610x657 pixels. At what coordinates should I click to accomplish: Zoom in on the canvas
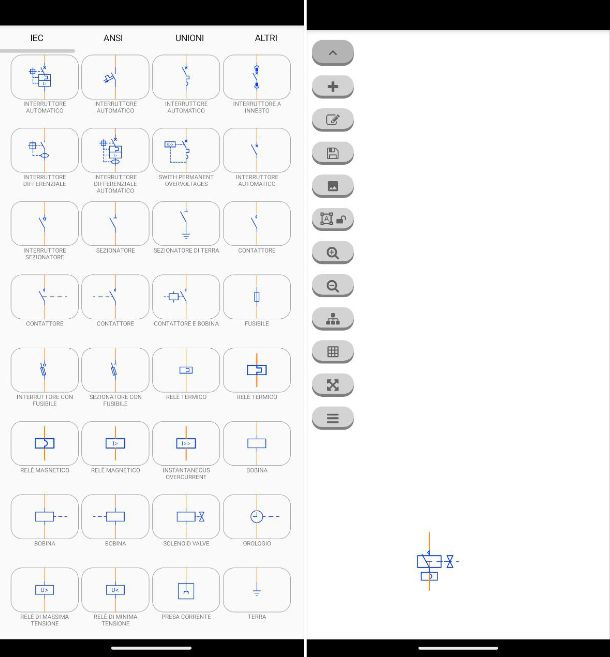(333, 253)
